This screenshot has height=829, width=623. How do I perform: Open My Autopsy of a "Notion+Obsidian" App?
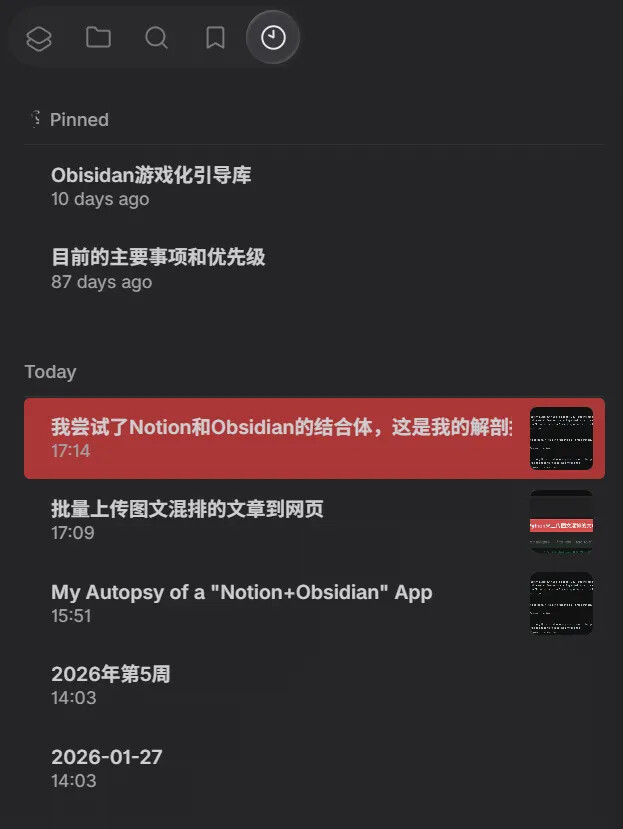point(242,603)
